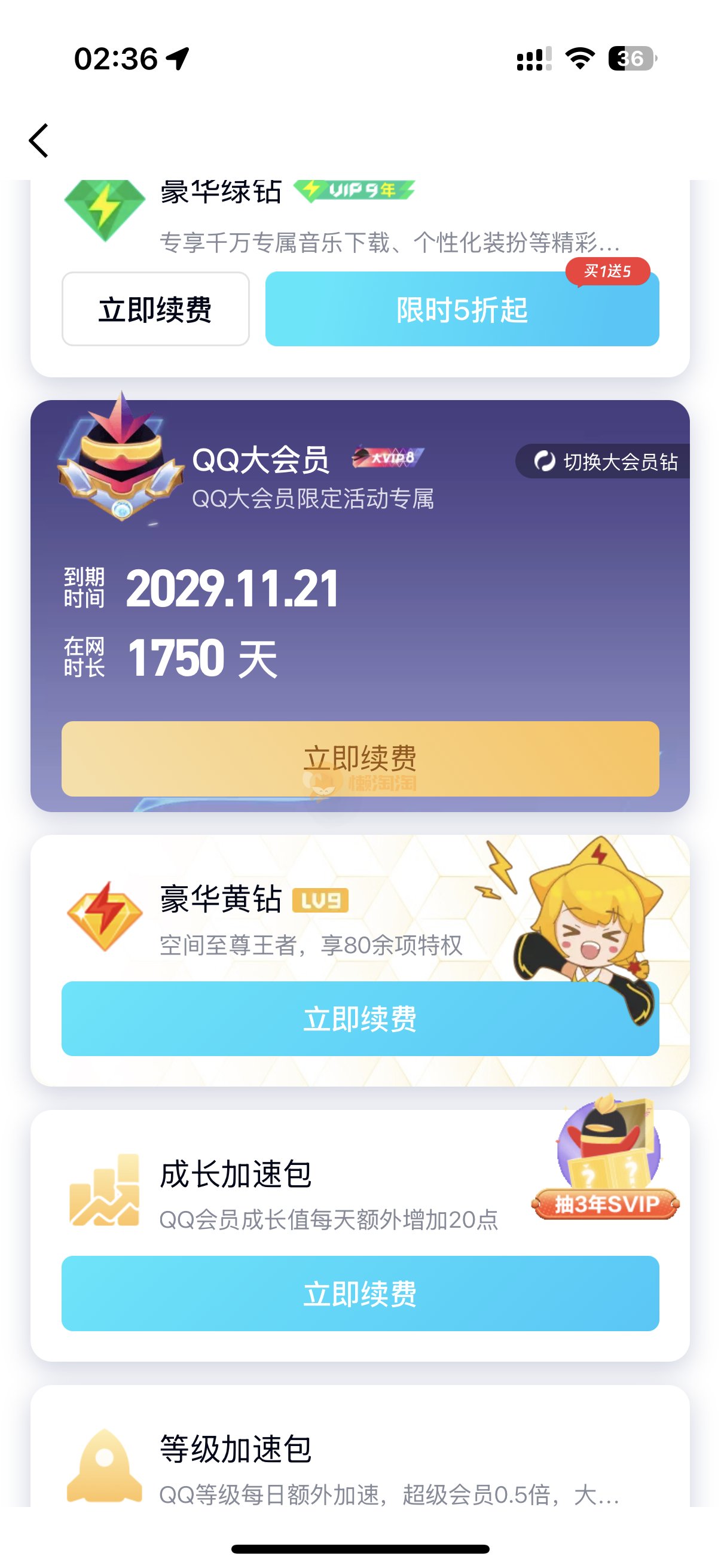Renew QQ大会员 with the gold 立即续费 button
Viewport: 721px width, 1568px height.
[x=359, y=758]
